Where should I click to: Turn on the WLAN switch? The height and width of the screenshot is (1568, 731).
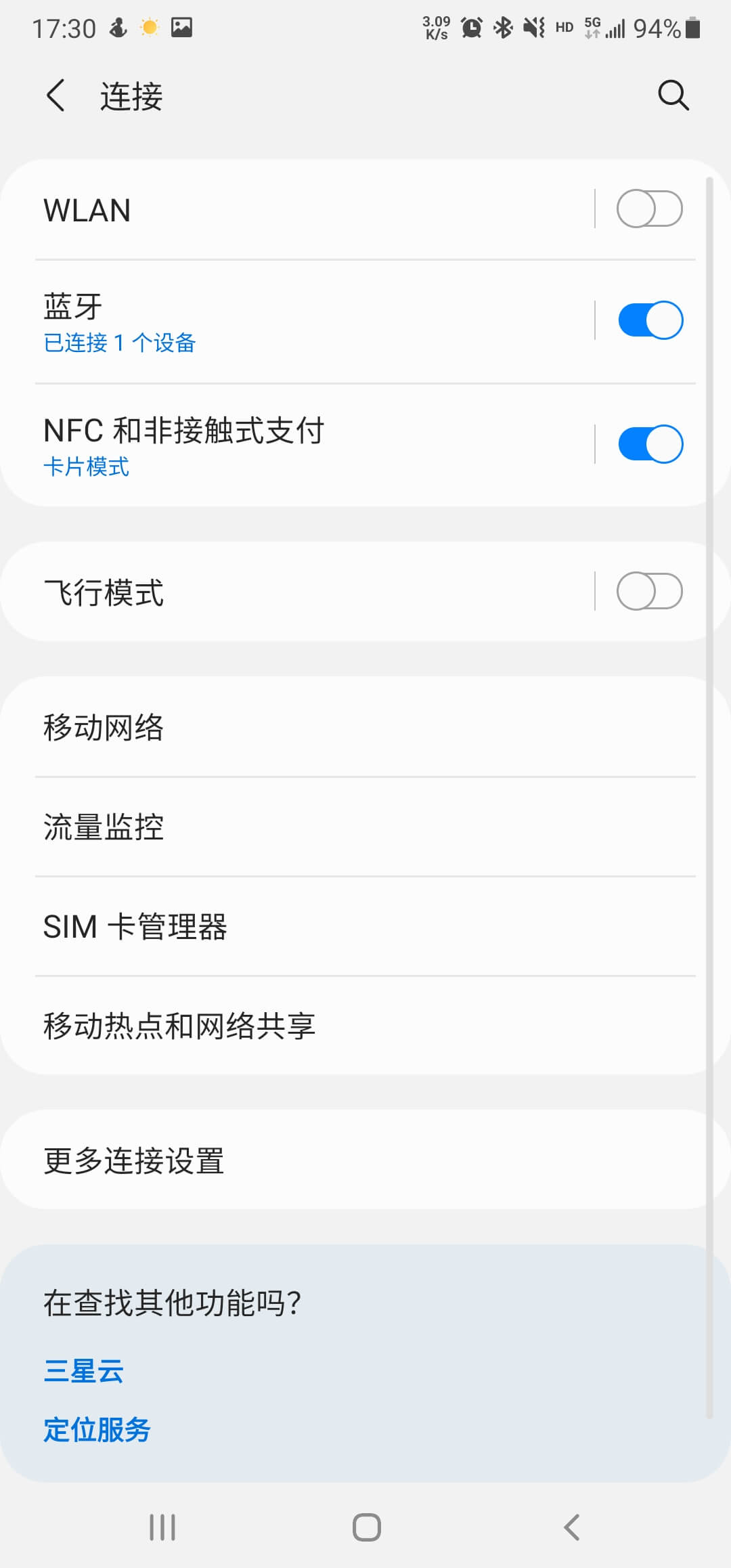pyautogui.click(x=649, y=209)
